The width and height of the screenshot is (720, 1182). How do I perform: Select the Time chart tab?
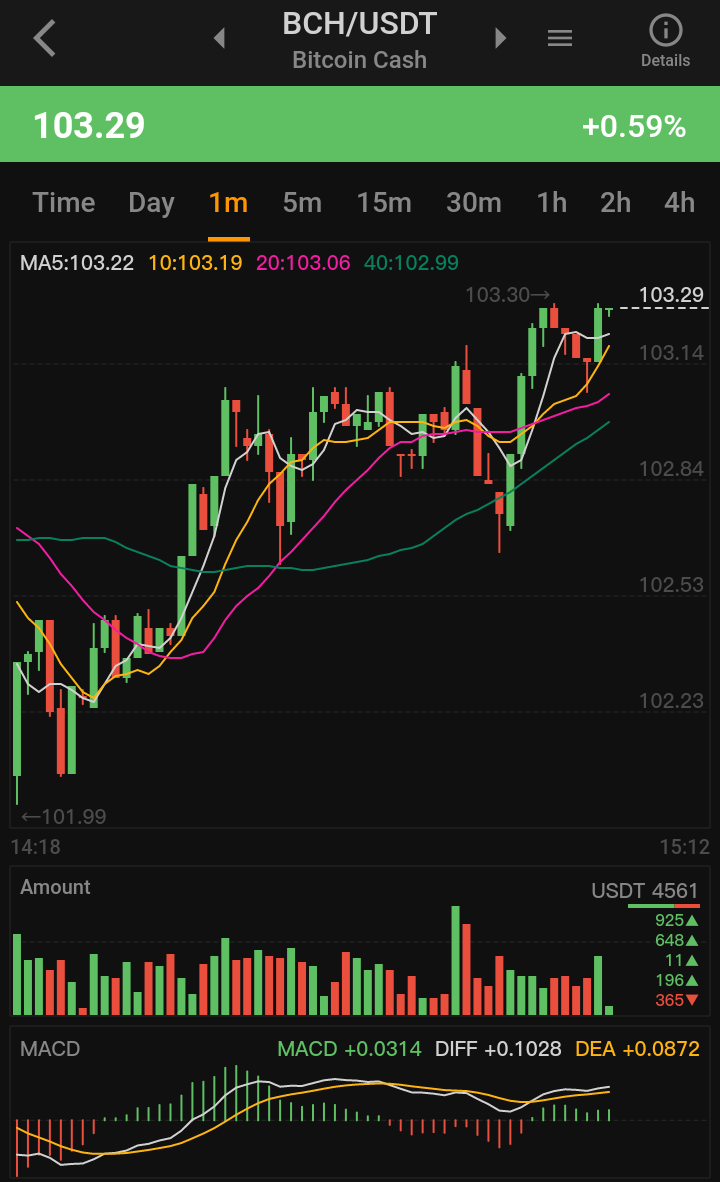64,203
